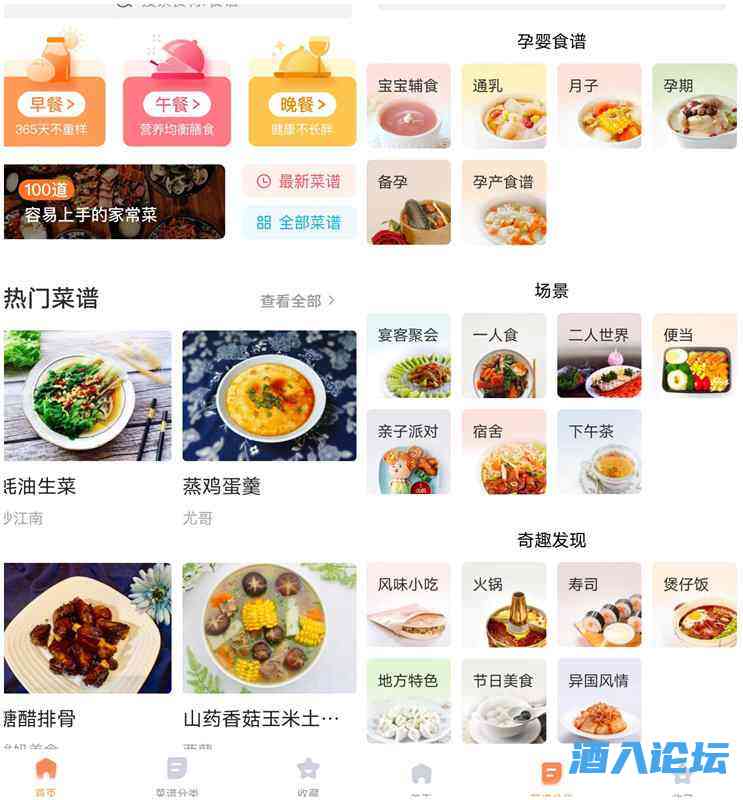
Task: Tap the 全部菜谱 button
Action: (x=299, y=222)
